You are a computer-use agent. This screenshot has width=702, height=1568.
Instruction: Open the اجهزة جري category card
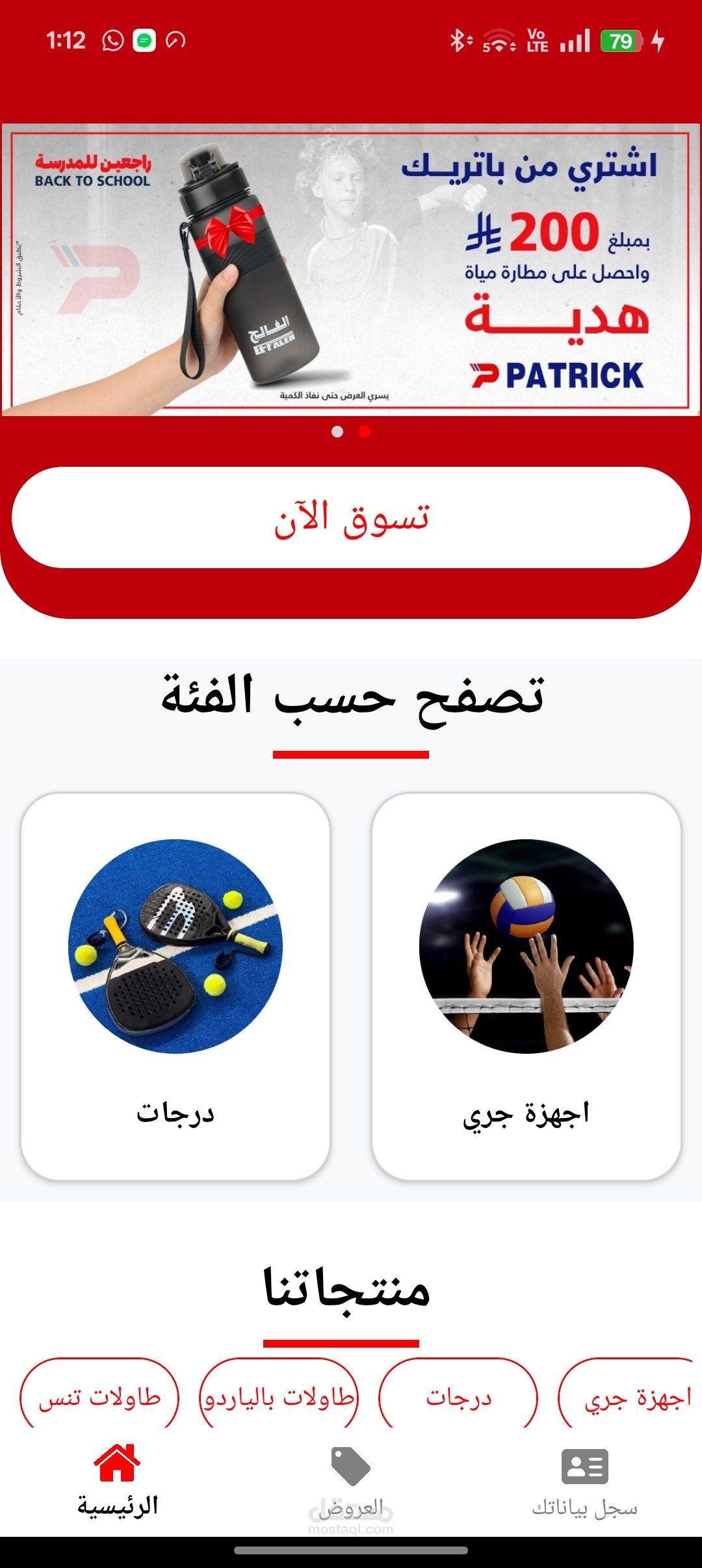pos(526,986)
